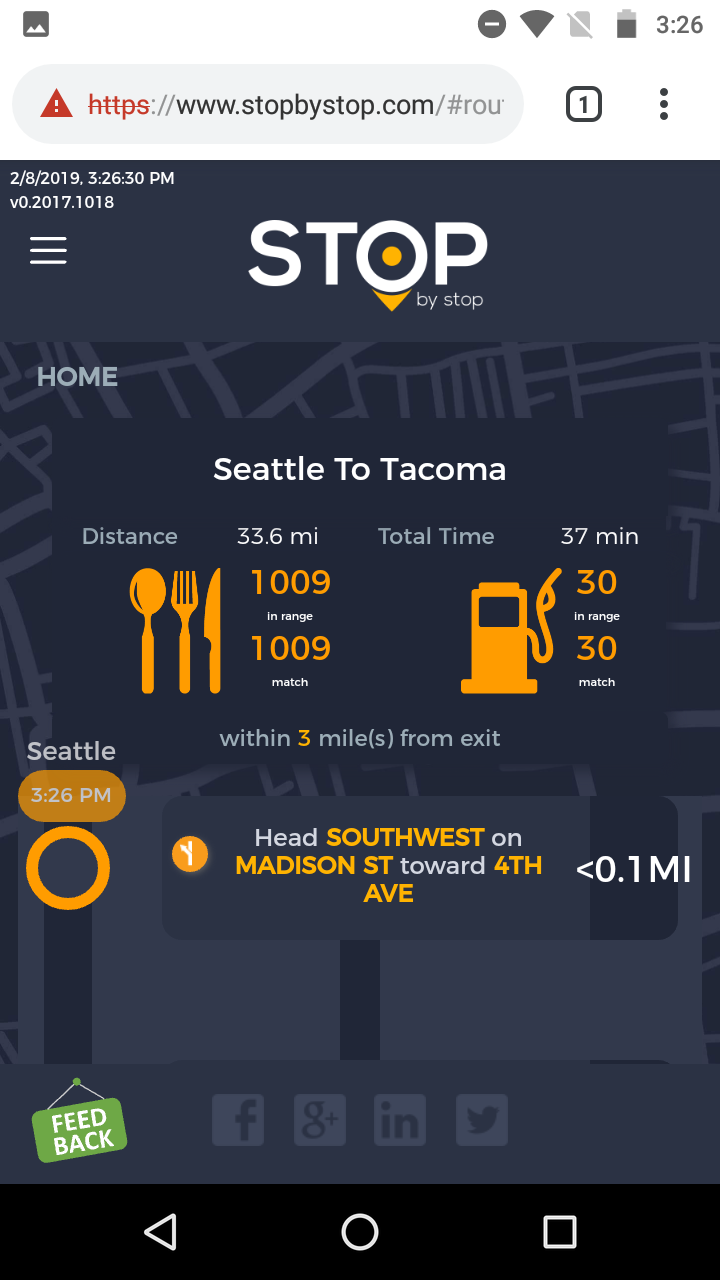
Task: Go to the HOME link
Action: [77, 377]
